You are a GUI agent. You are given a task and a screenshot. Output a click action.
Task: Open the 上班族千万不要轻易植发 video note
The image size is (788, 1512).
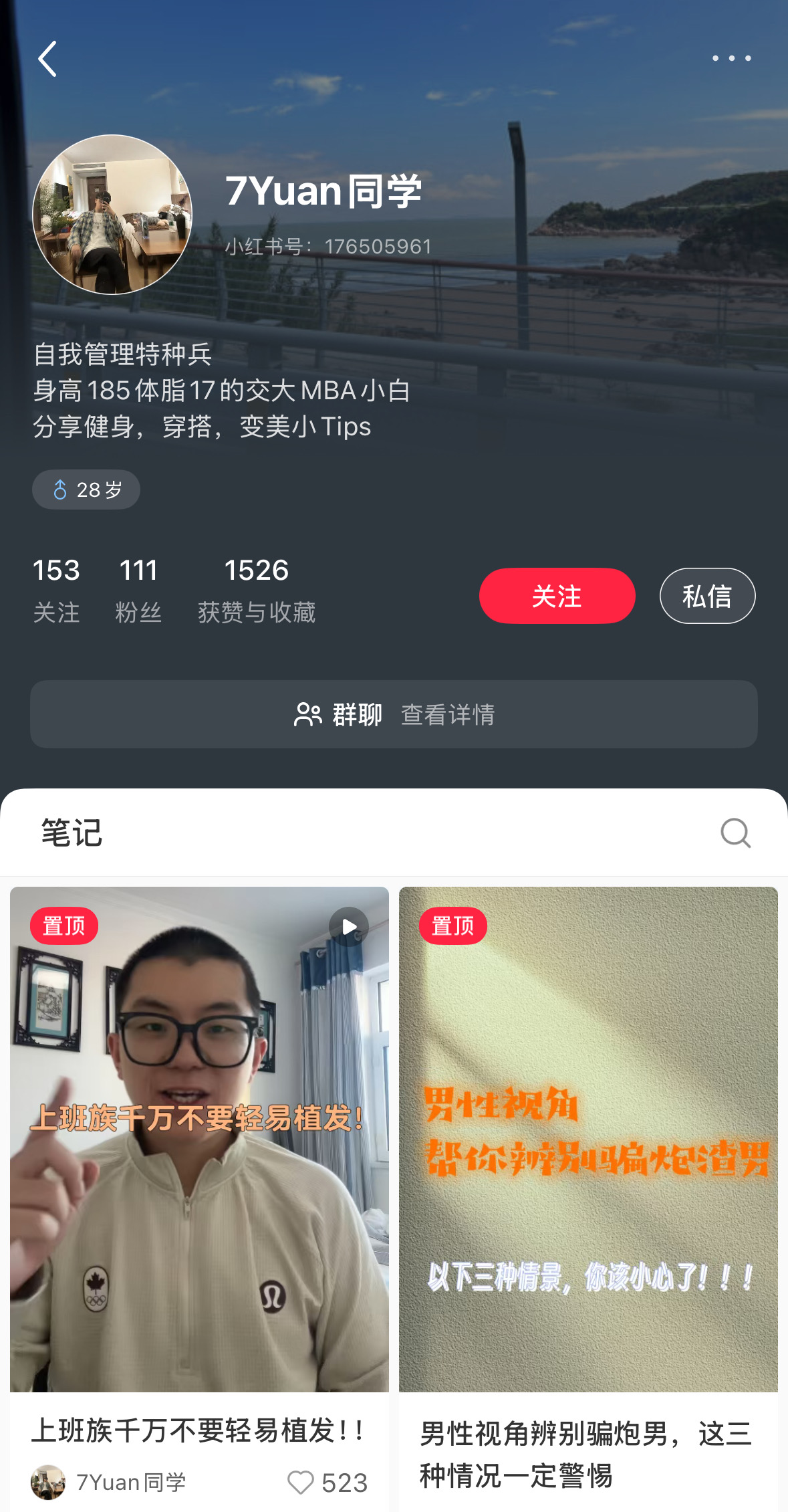point(199,1140)
